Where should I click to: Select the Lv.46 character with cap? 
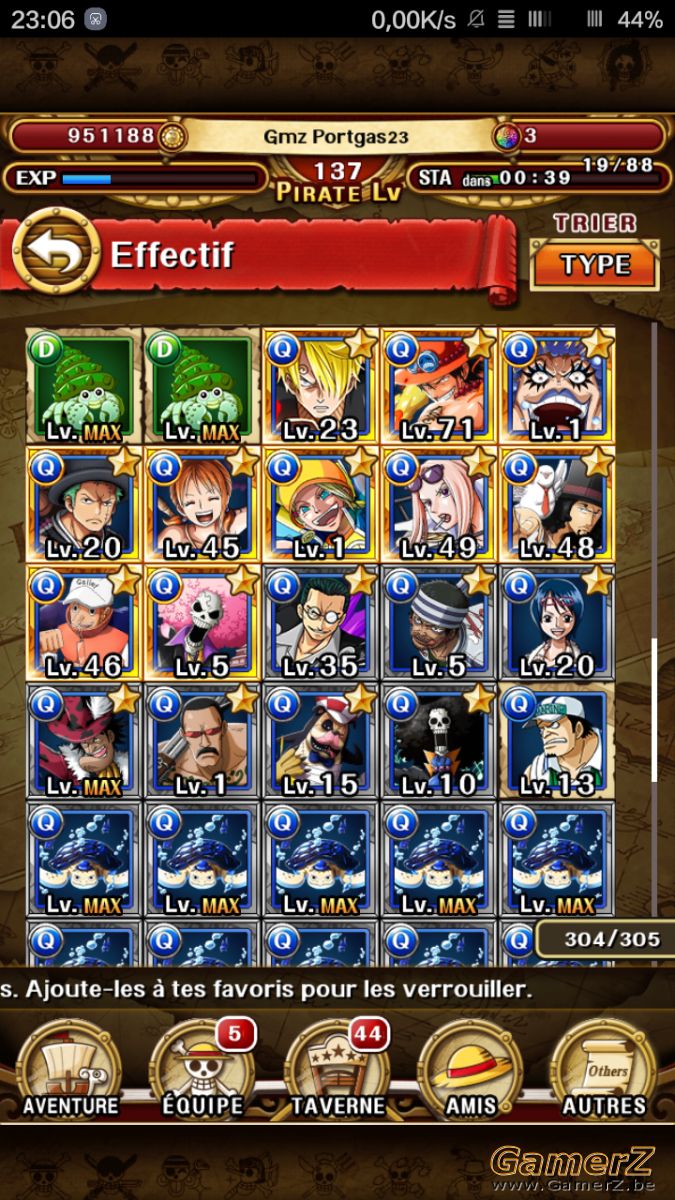pos(84,623)
